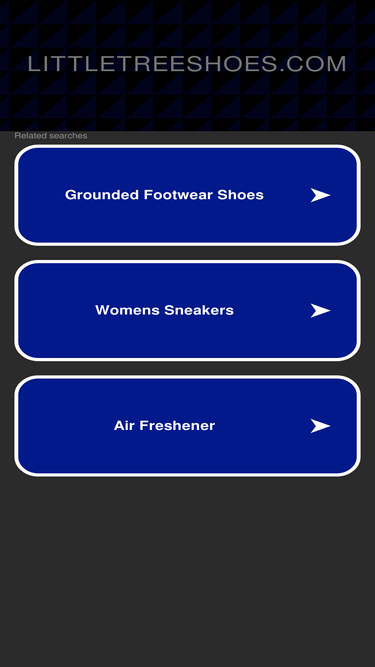Tap the Air Freshener search button

pos(188,426)
